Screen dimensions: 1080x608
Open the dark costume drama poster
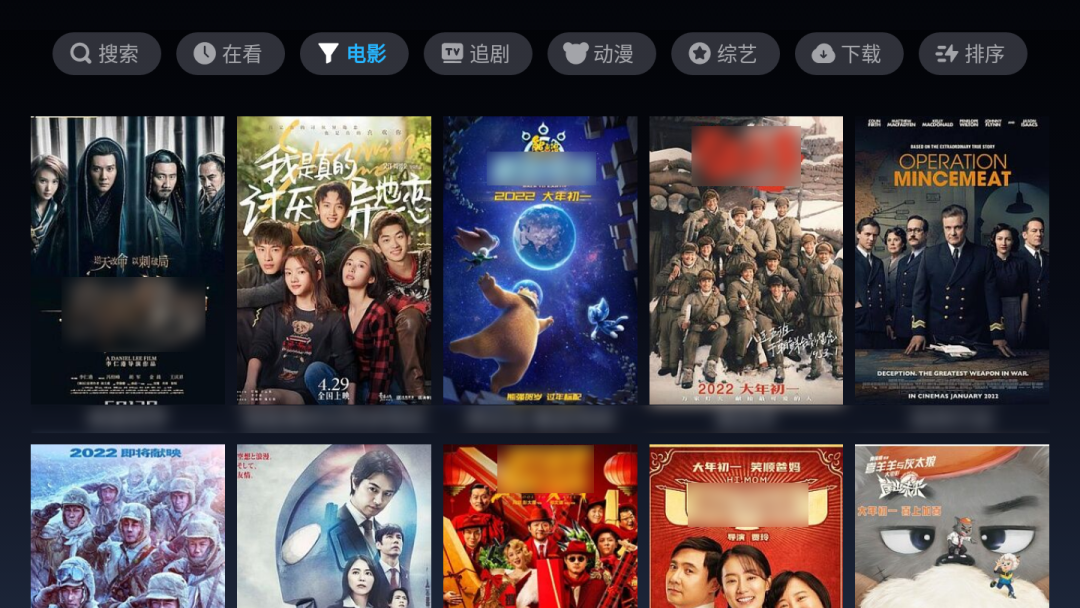pyautogui.click(x=128, y=260)
